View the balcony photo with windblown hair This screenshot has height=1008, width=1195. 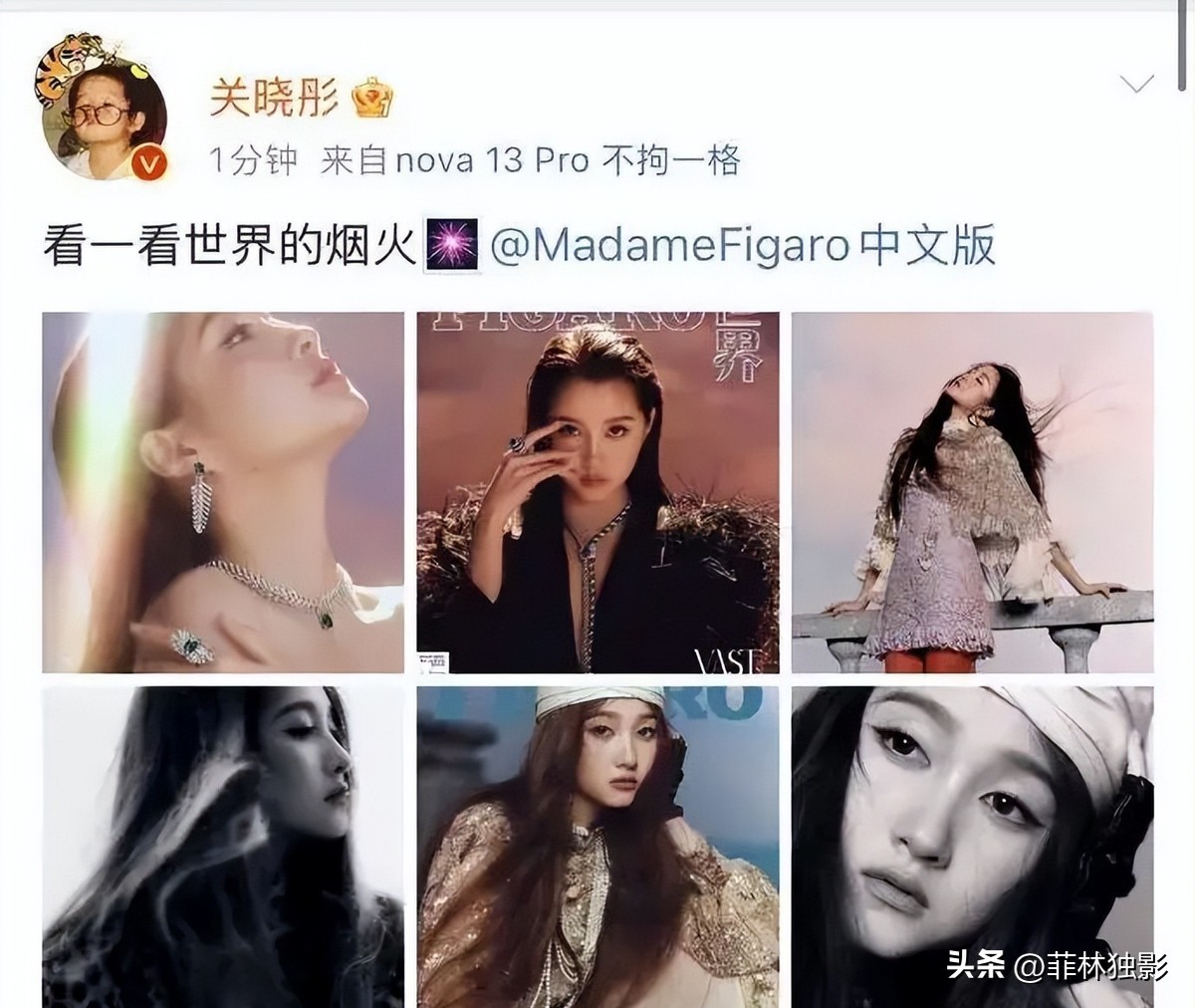(x=972, y=492)
